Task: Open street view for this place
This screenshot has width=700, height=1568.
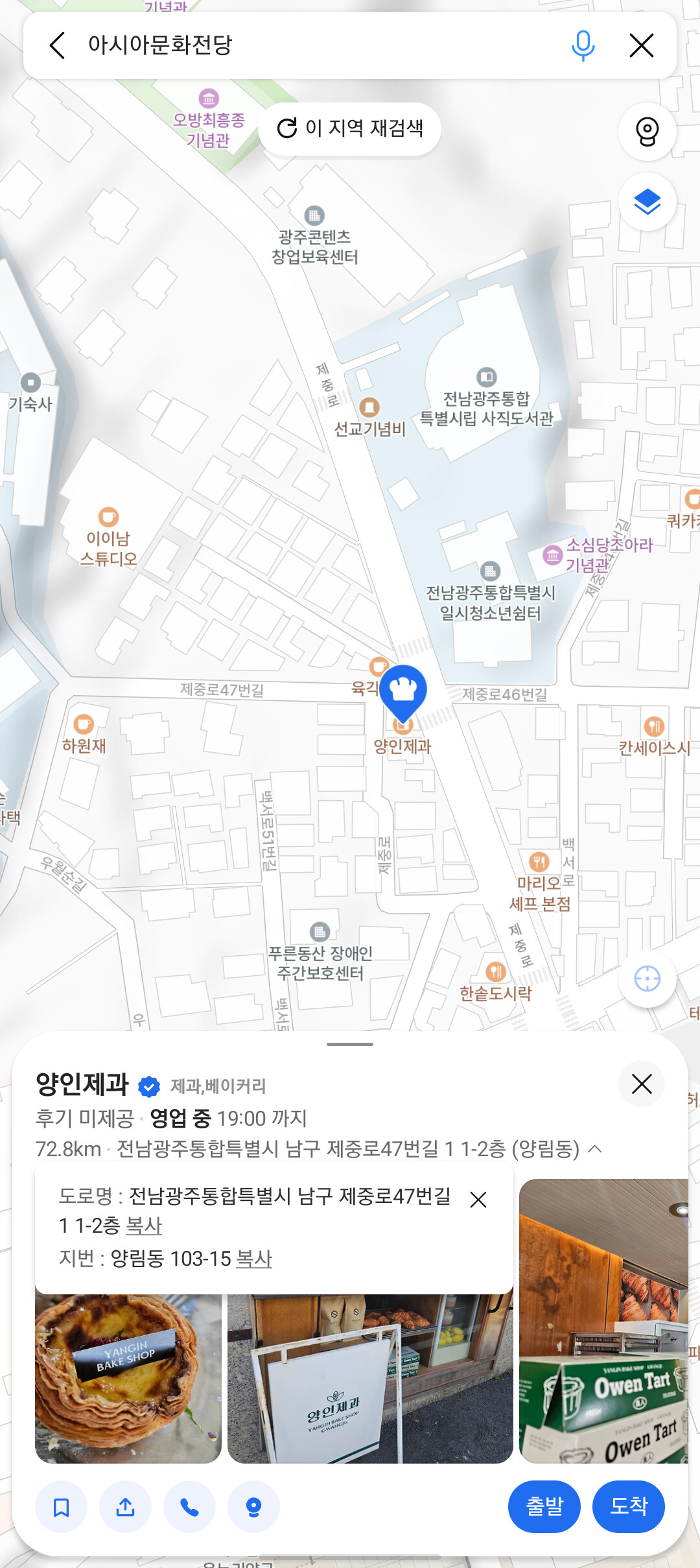Action: click(253, 1506)
